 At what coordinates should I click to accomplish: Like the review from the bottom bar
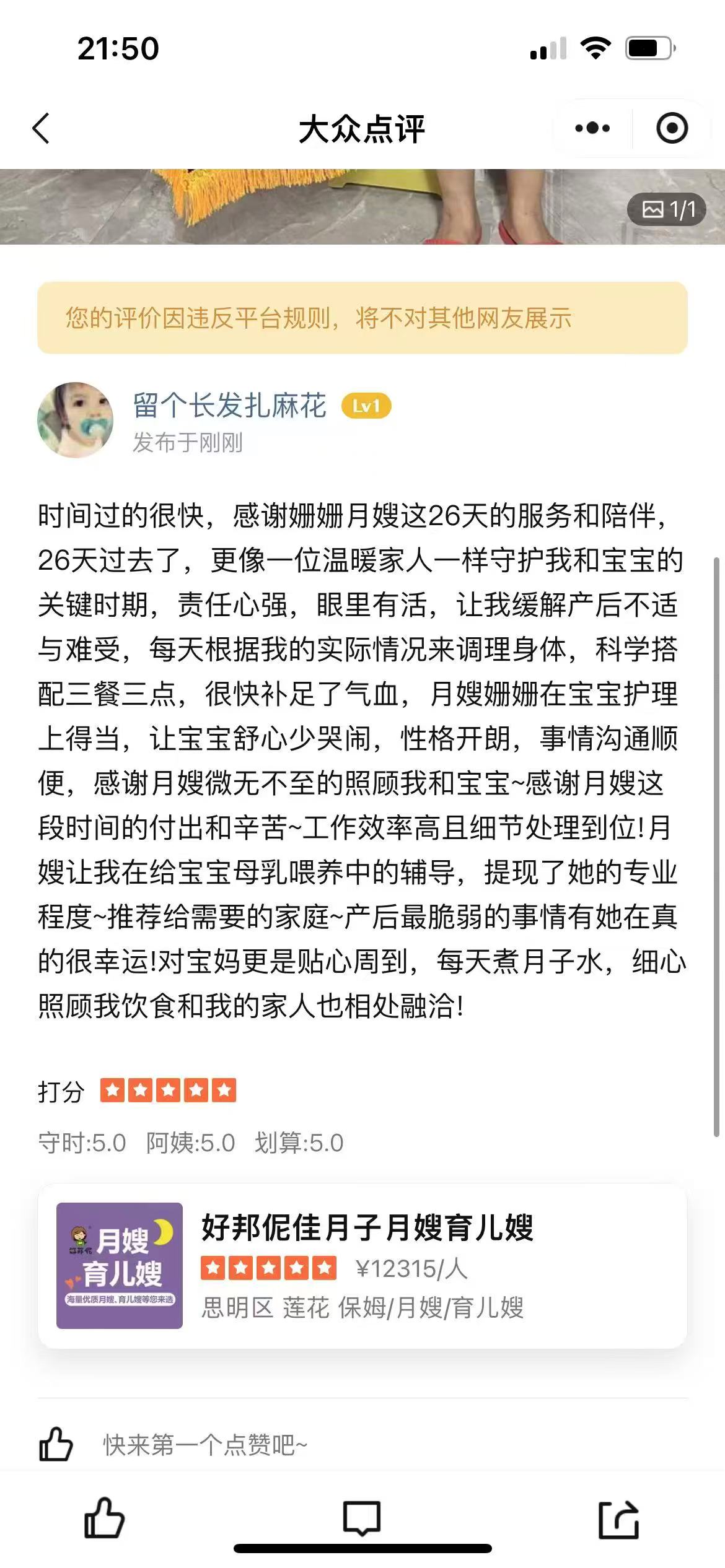tap(104, 1518)
